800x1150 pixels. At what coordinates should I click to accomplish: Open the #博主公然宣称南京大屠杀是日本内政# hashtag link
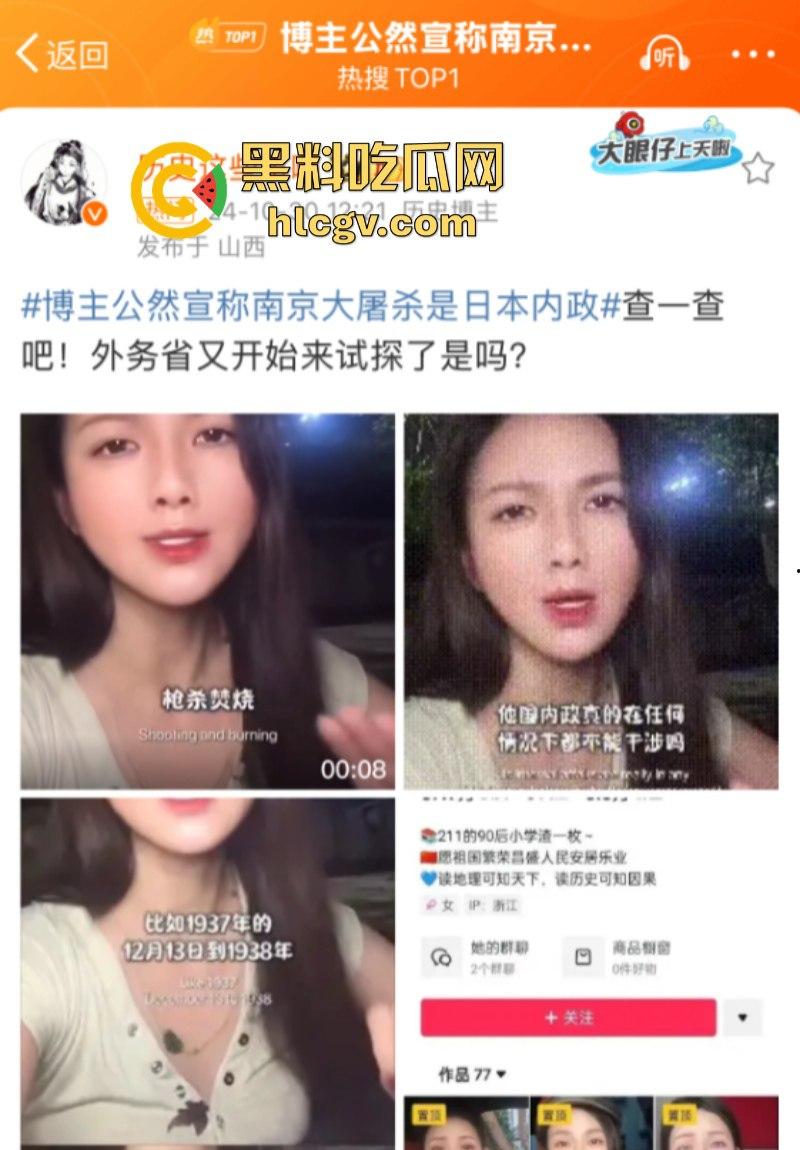pos(320,306)
